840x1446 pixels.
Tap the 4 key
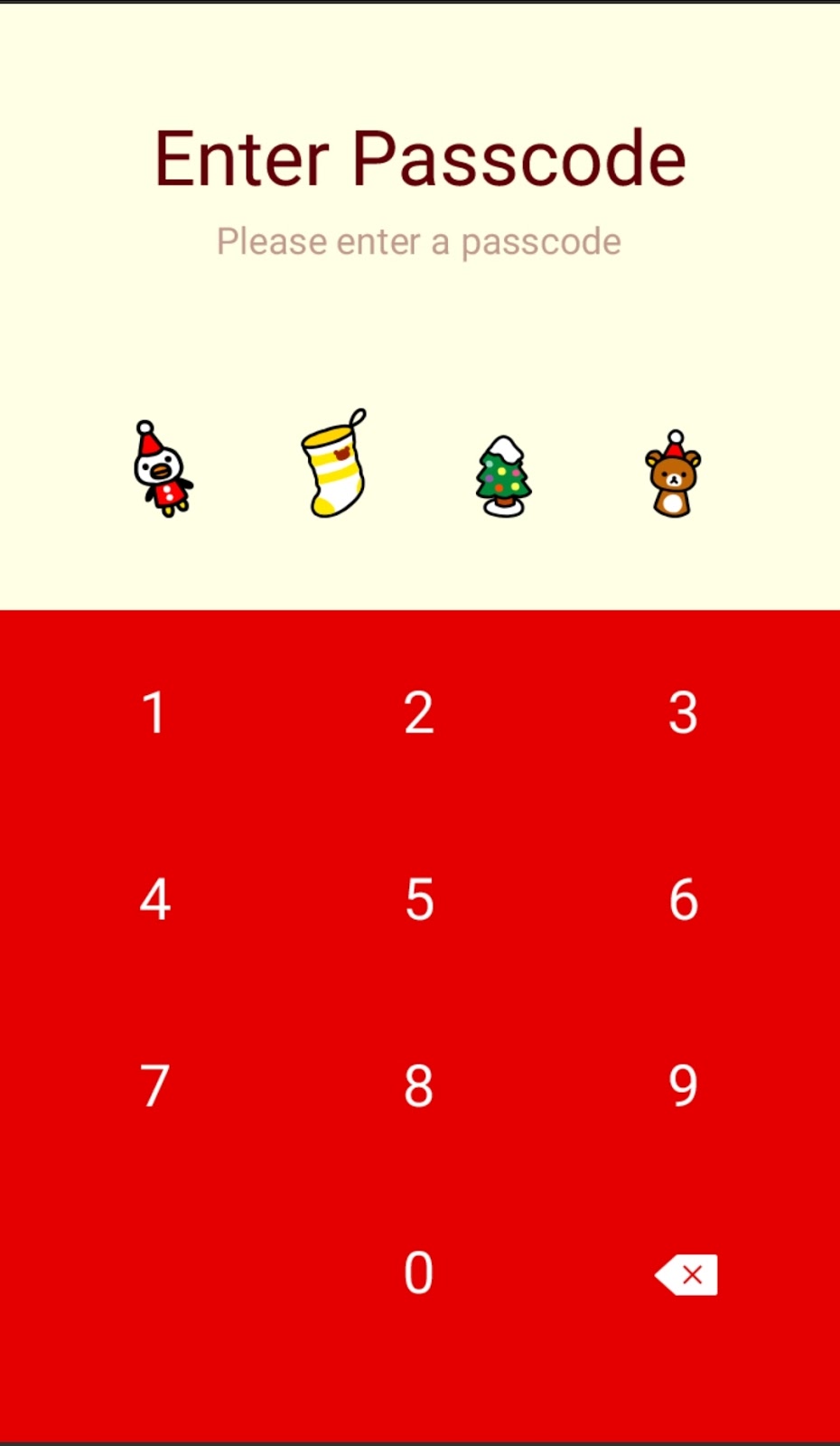154,900
